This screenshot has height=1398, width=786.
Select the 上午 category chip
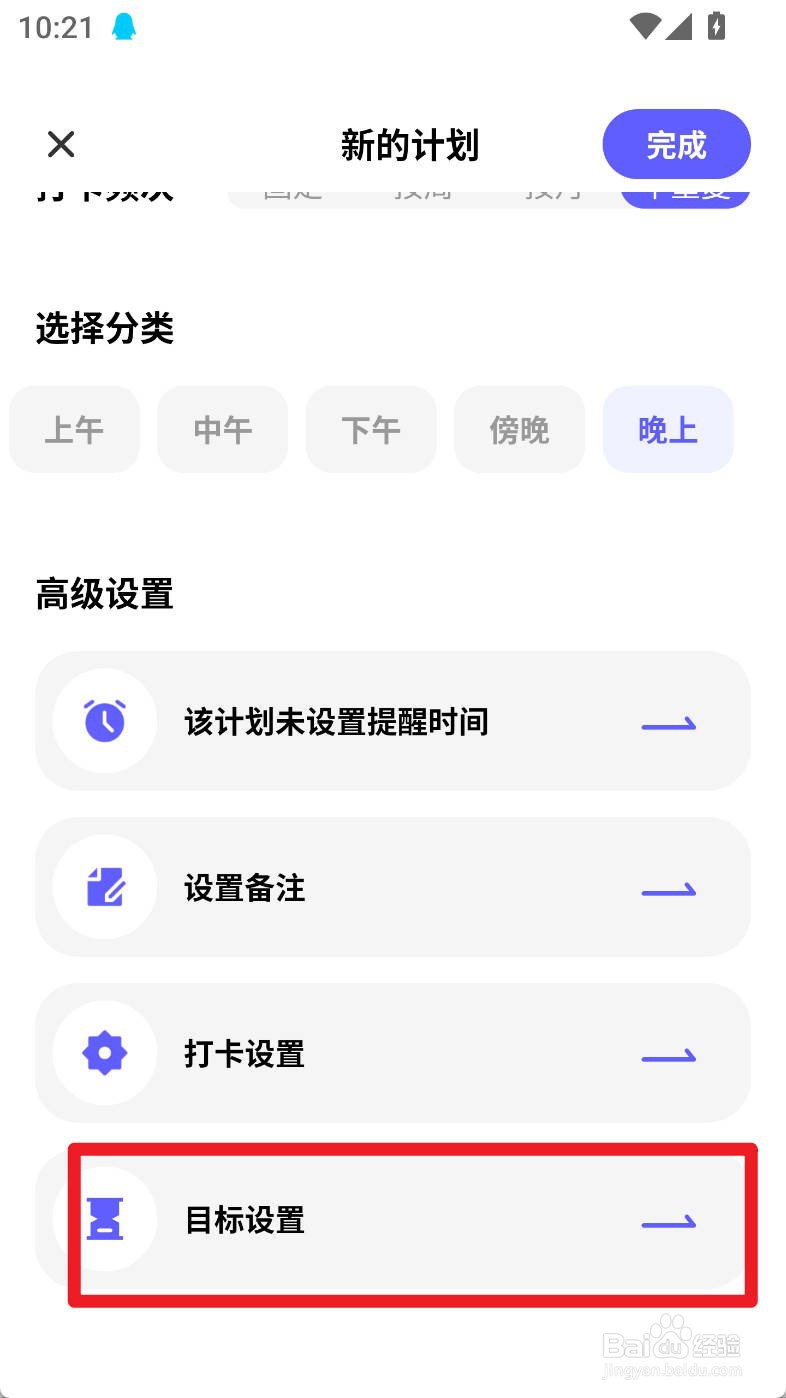click(74, 430)
